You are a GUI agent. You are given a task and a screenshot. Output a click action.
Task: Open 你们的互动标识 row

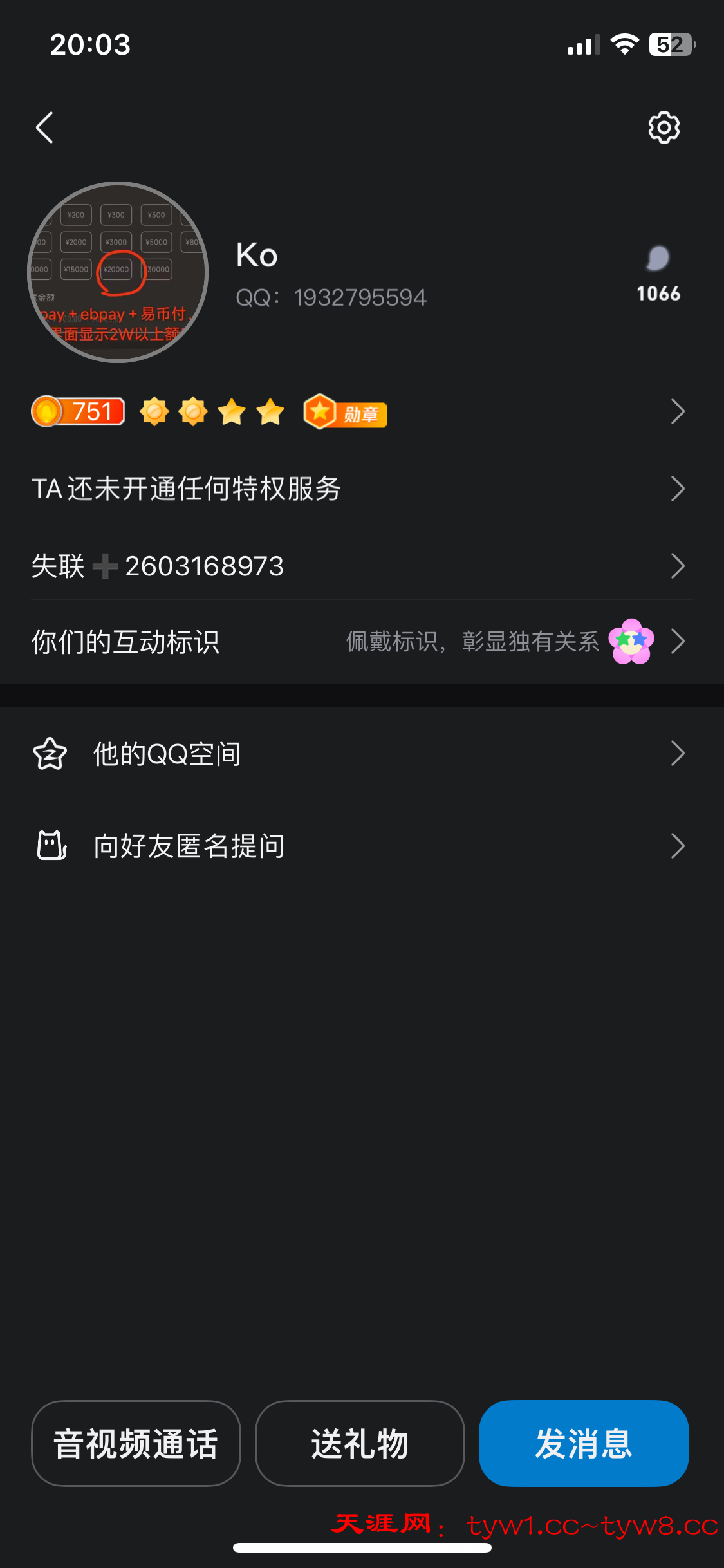pos(360,642)
